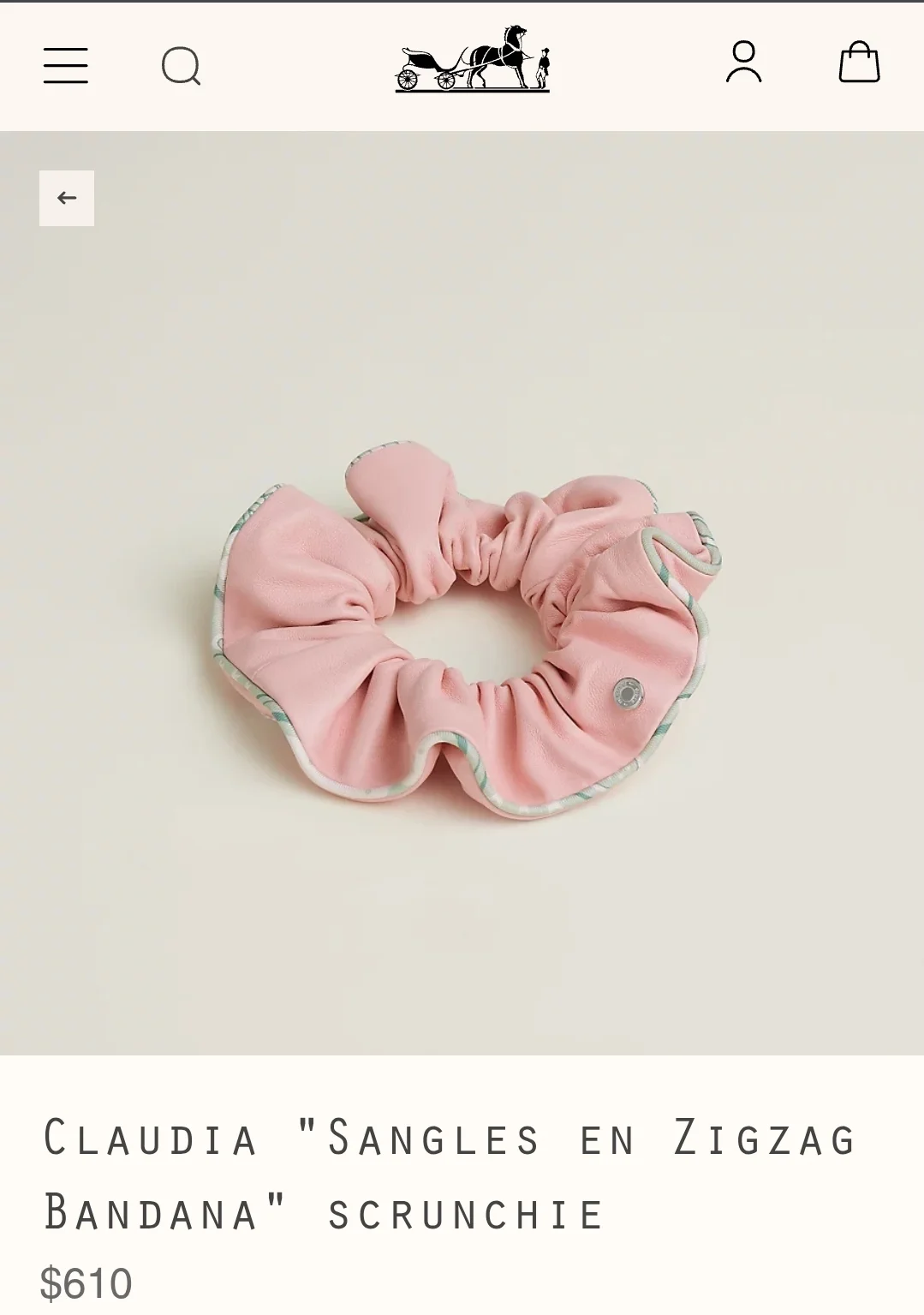Screen dimensions: 924x1315
Task: Open the search icon
Action: click(x=181, y=66)
